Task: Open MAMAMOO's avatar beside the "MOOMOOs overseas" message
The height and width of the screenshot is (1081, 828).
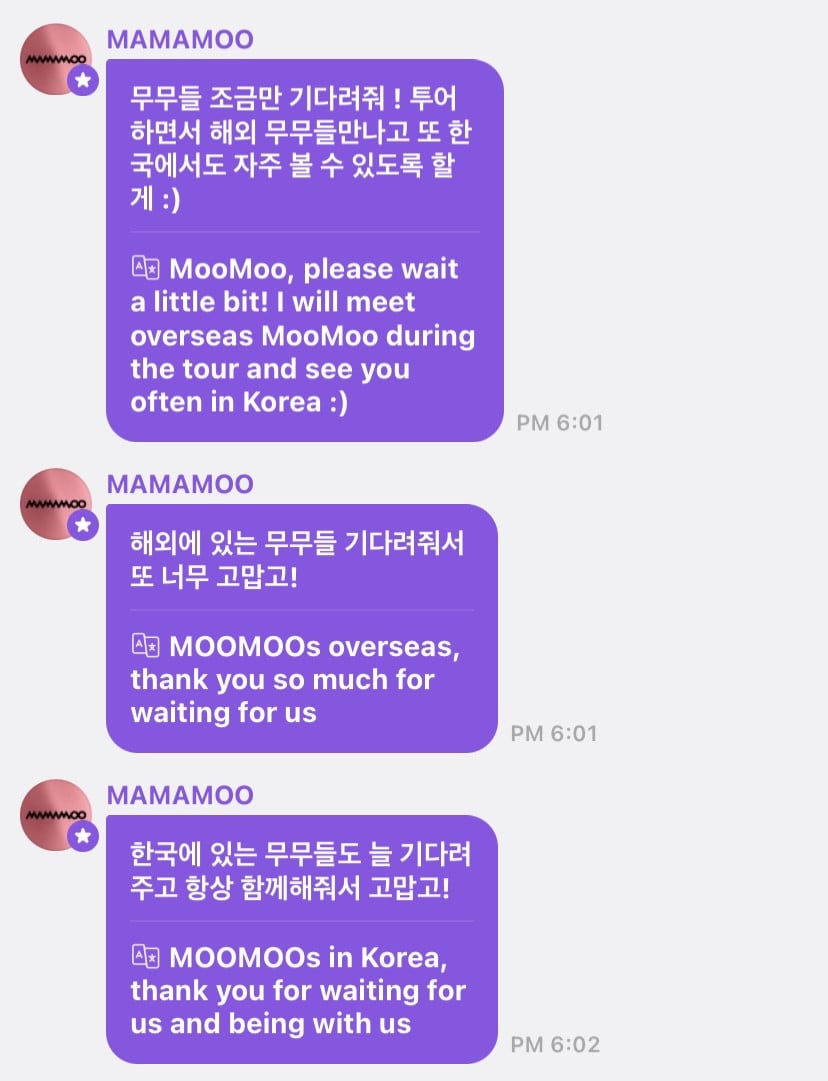Action: point(56,504)
